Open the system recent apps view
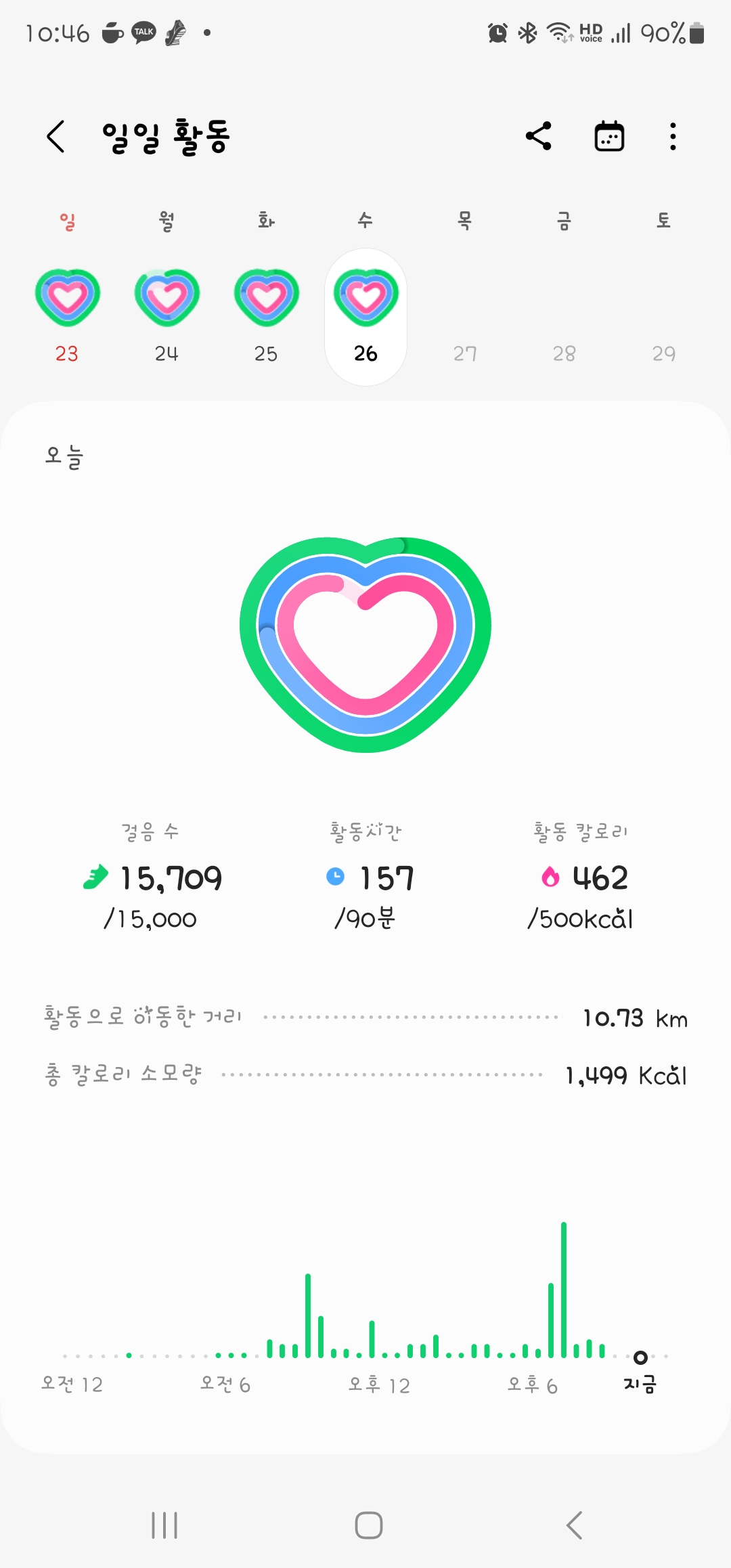This screenshot has width=731, height=1568. click(x=164, y=1525)
